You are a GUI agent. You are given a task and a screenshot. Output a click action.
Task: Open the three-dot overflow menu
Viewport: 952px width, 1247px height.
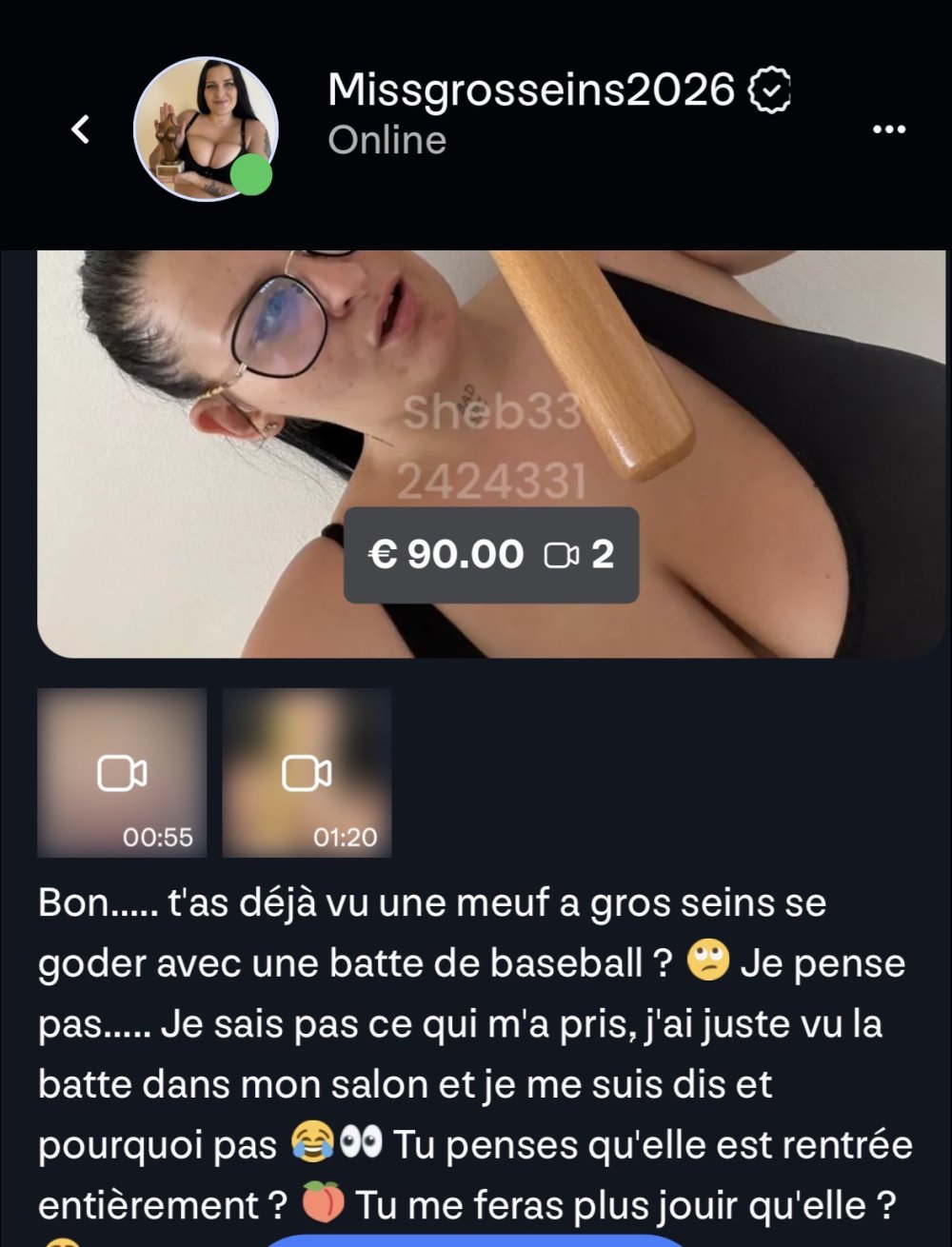point(888,129)
